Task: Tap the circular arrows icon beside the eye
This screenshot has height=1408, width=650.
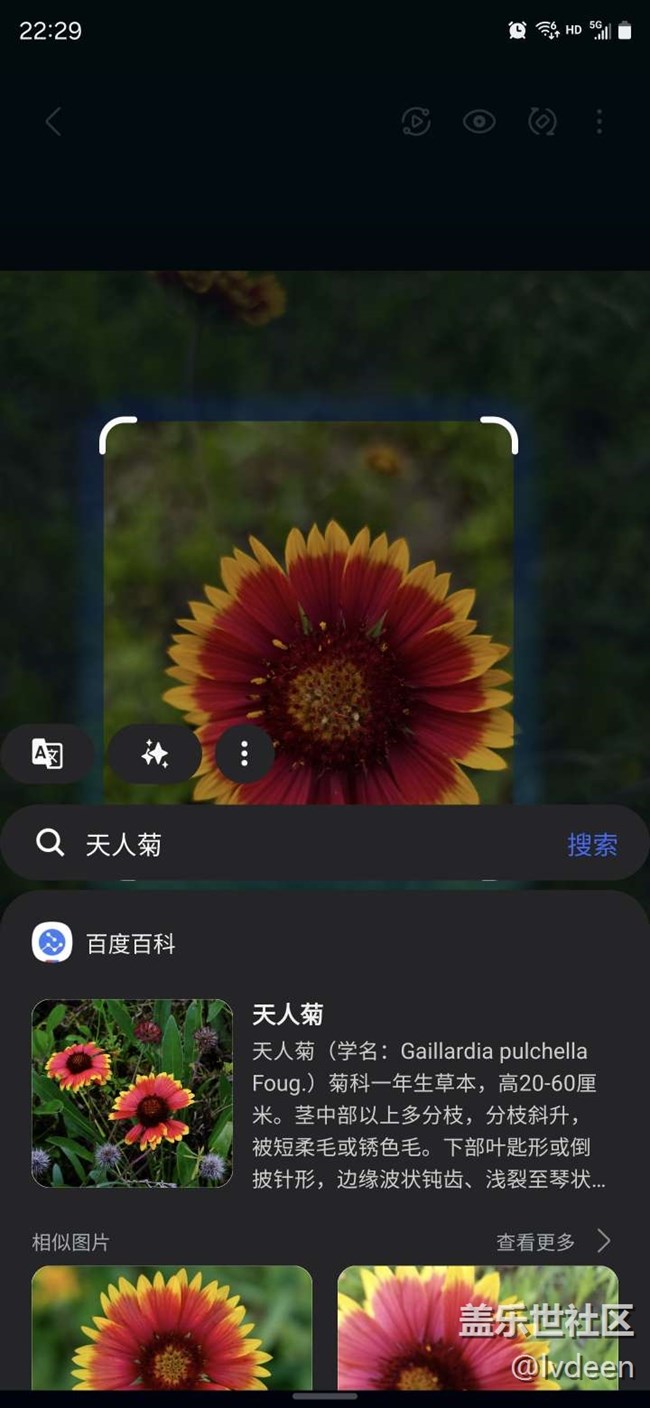Action: point(542,122)
